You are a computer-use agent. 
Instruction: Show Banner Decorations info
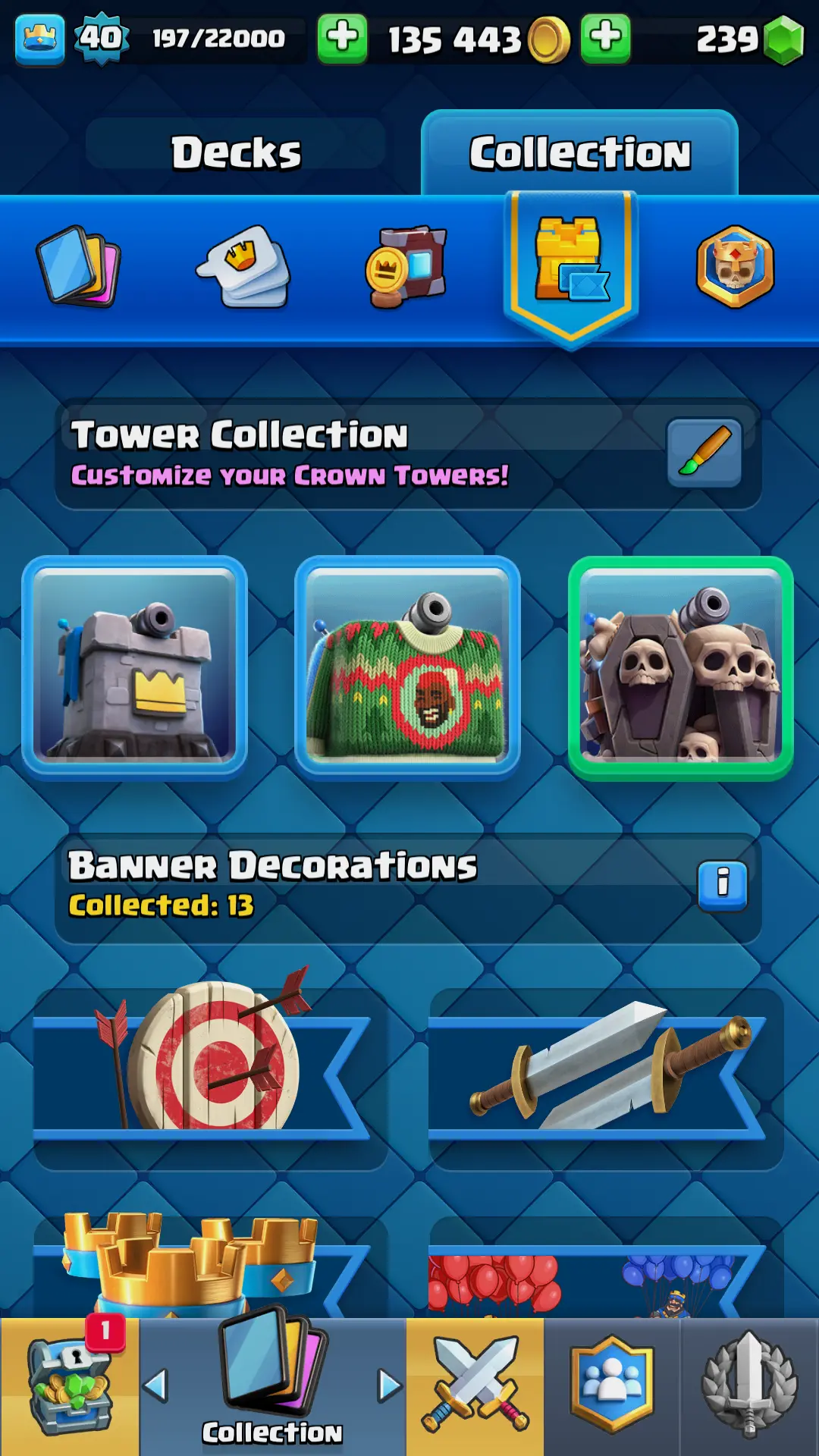pos(722,885)
